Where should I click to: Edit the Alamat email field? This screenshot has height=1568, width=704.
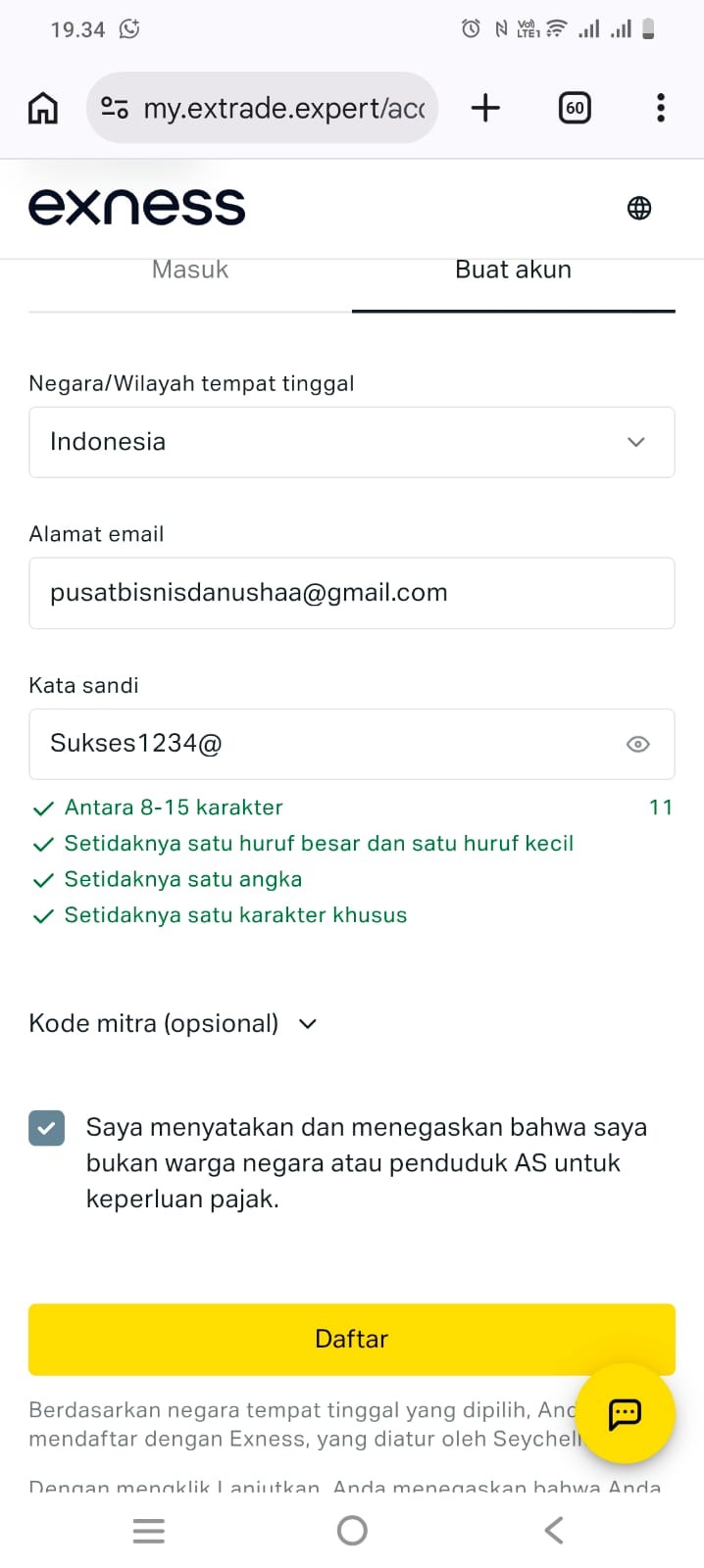click(x=351, y=593)
